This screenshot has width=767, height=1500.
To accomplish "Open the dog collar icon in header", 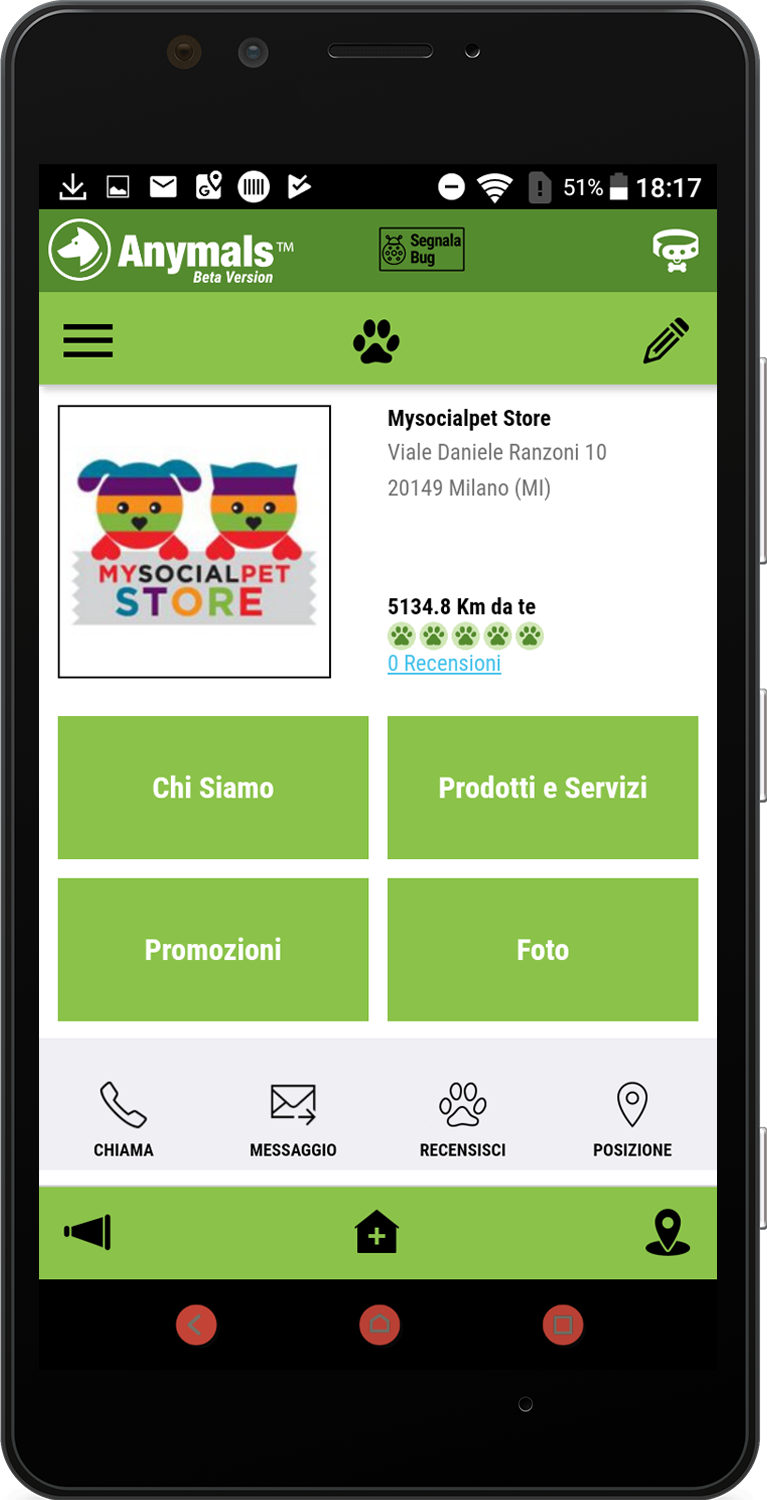I will point(674,250).
